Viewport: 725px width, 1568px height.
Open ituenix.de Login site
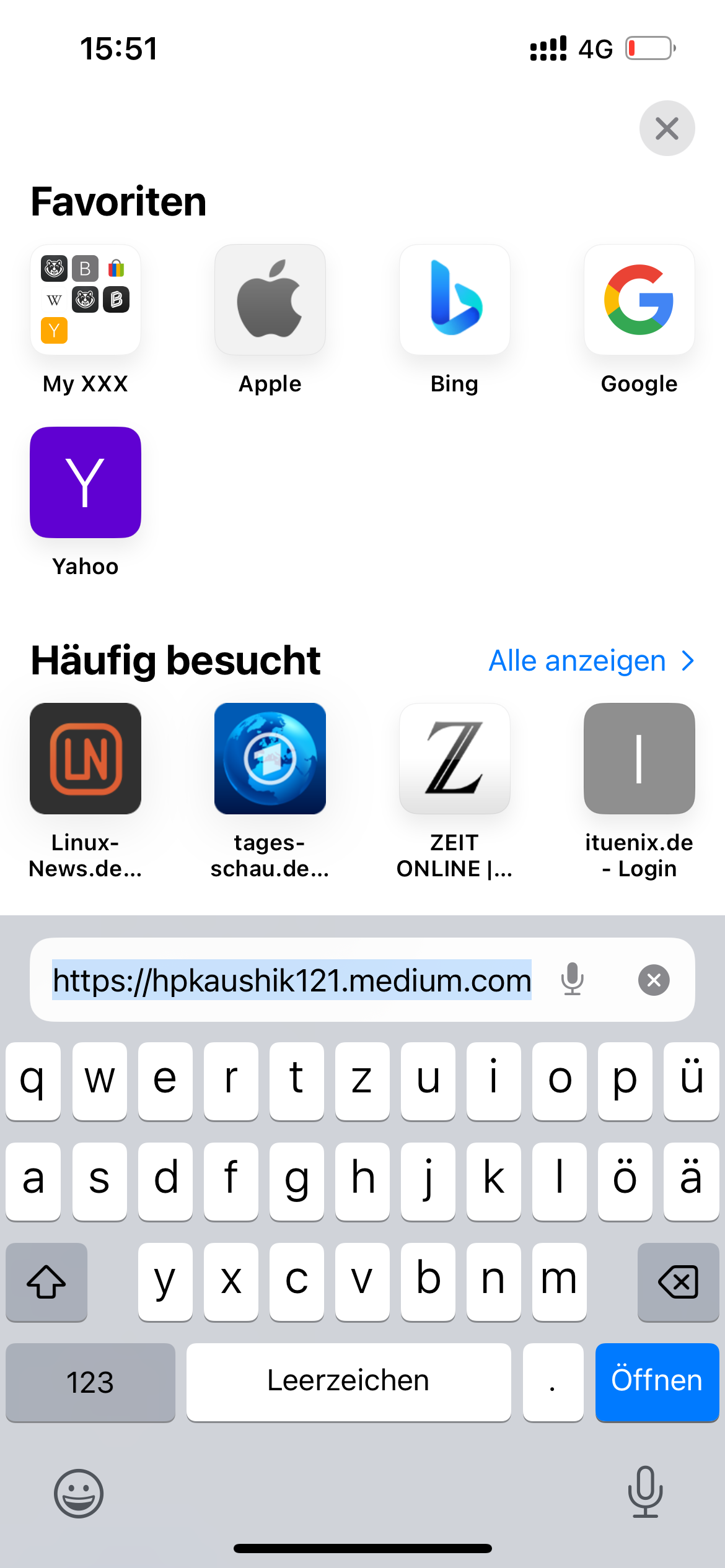(x=639, y=759)
